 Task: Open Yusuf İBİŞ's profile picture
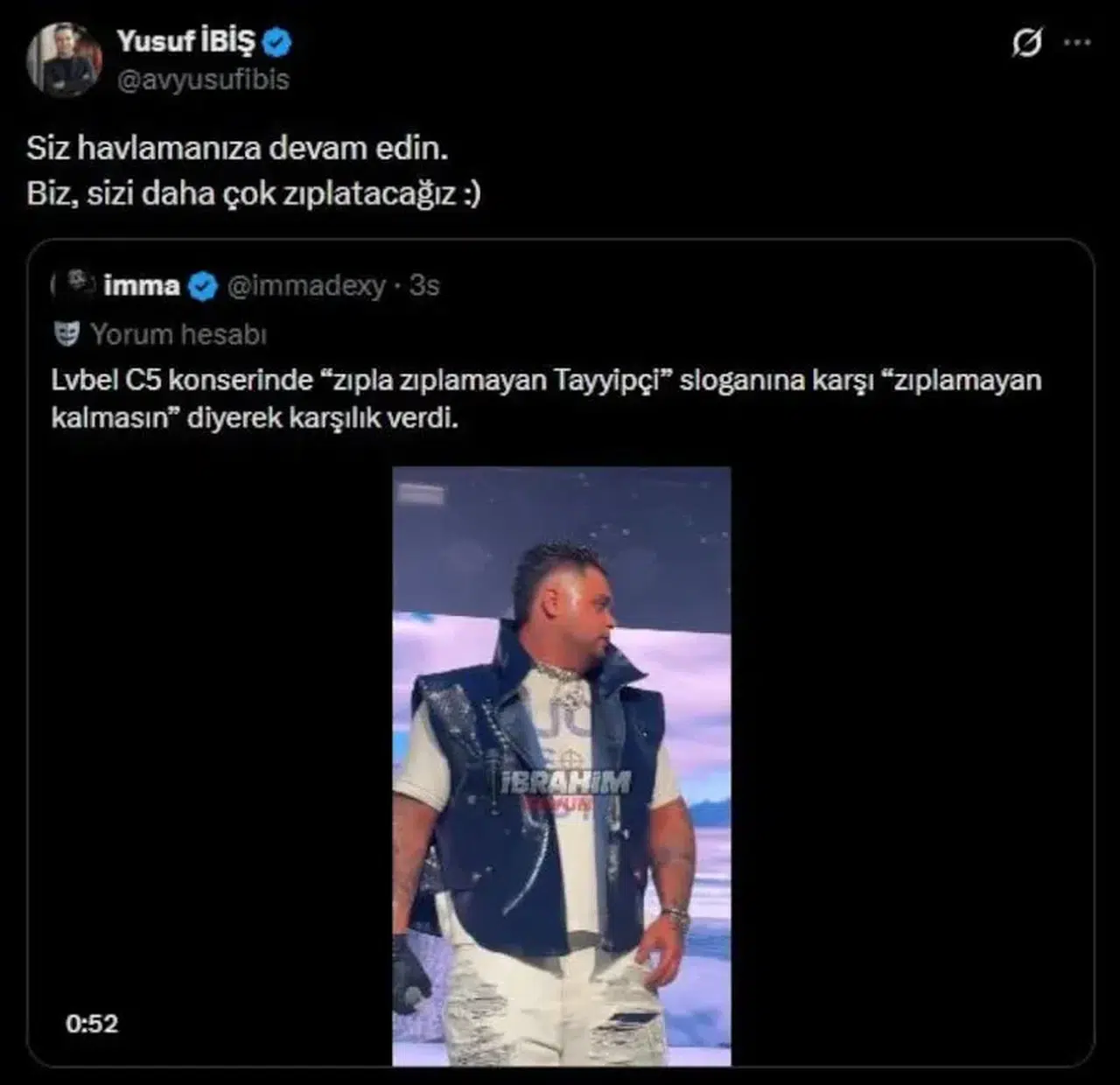(x=64, y=59)
